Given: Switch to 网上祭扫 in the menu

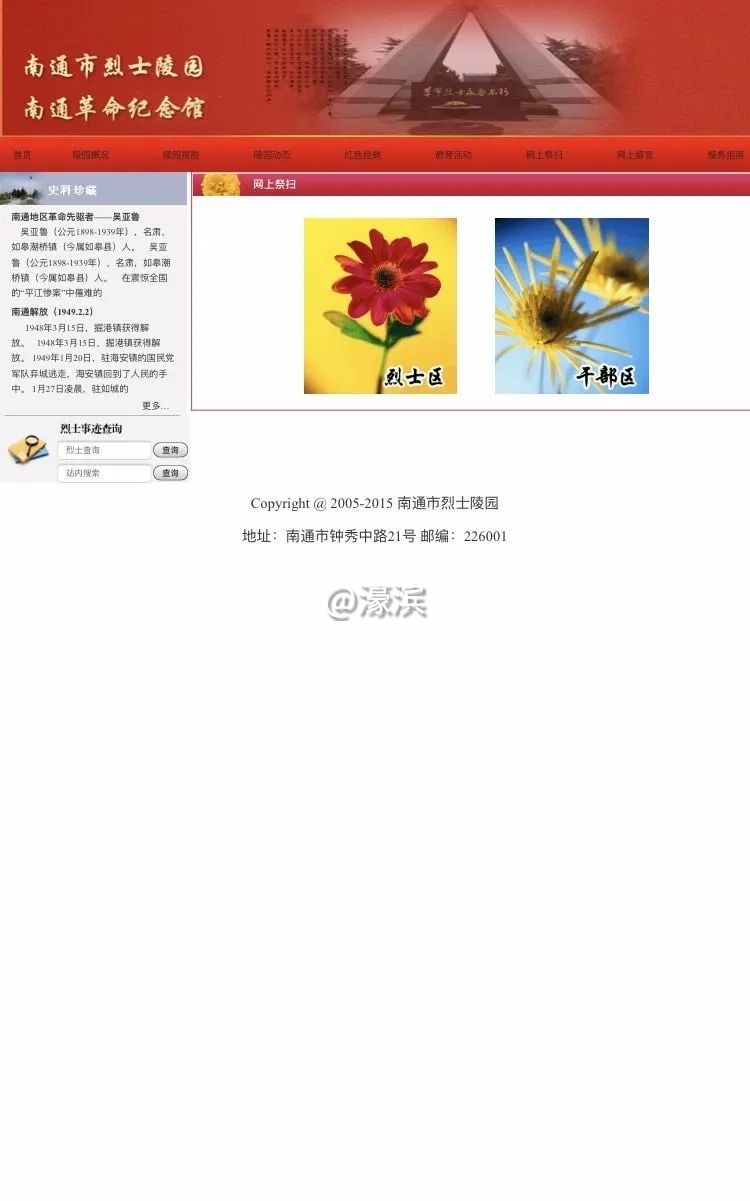Looking at the screenshot, I should (x=544, y=155).
